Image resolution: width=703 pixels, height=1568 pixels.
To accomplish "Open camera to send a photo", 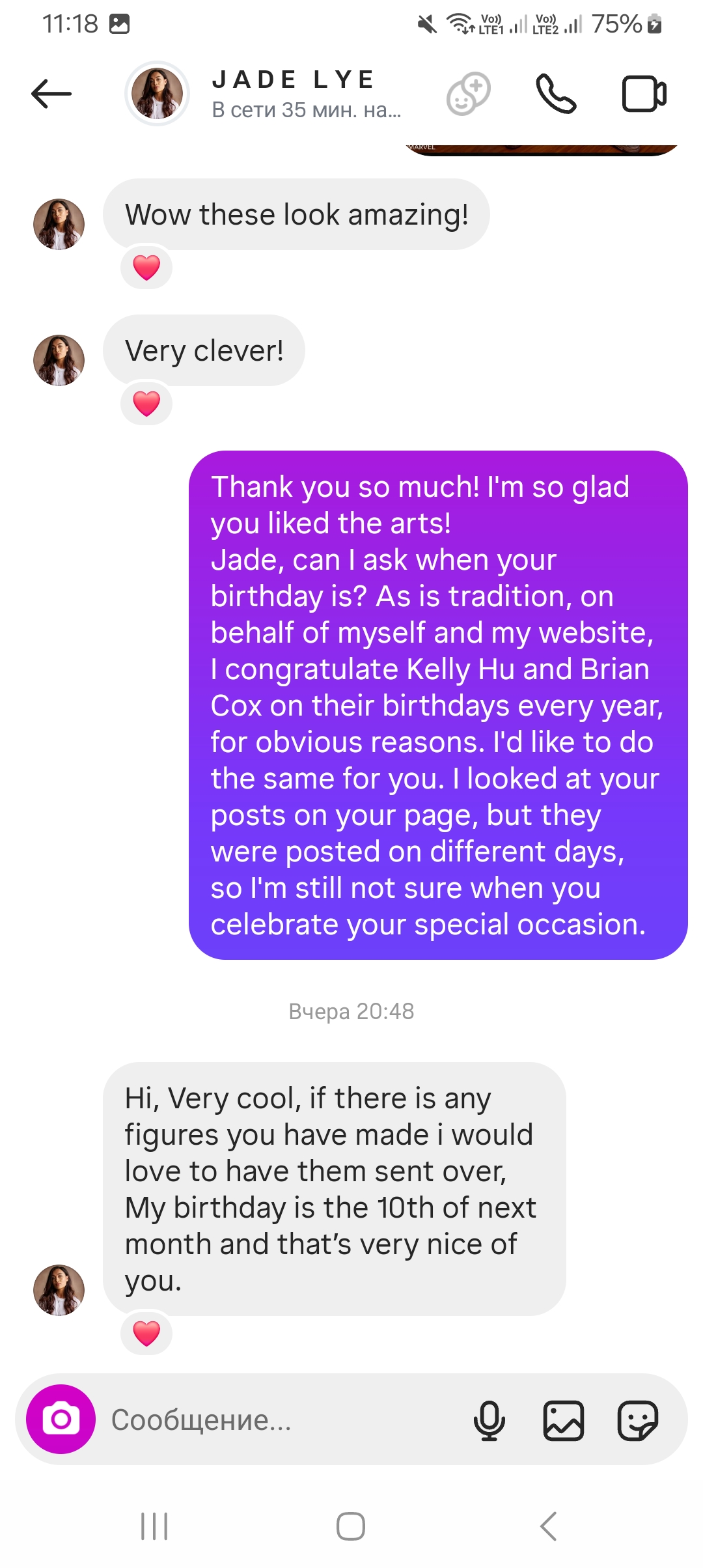I will coord(61,1419).
